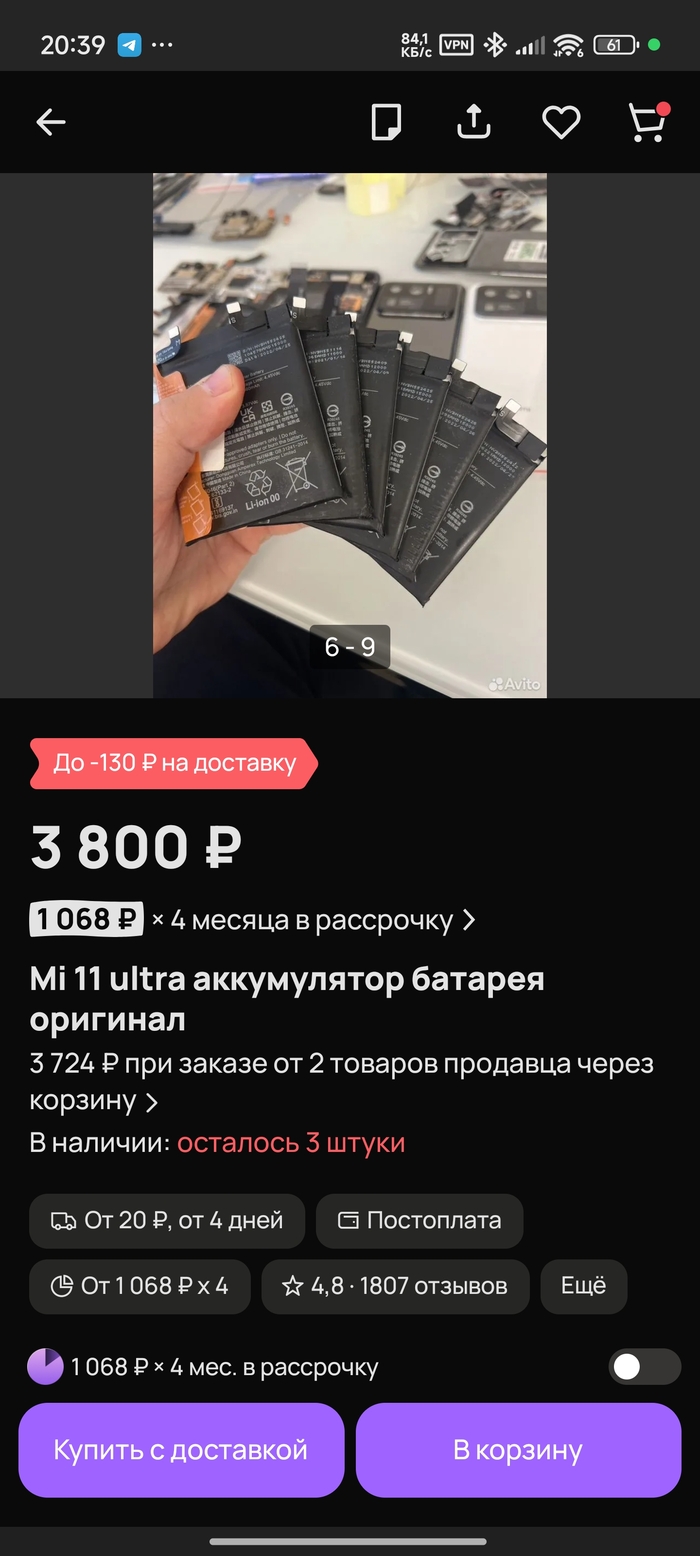View the discount for ordering 2 items
The image size is (700, 1556).
[x=340, y=1082]
